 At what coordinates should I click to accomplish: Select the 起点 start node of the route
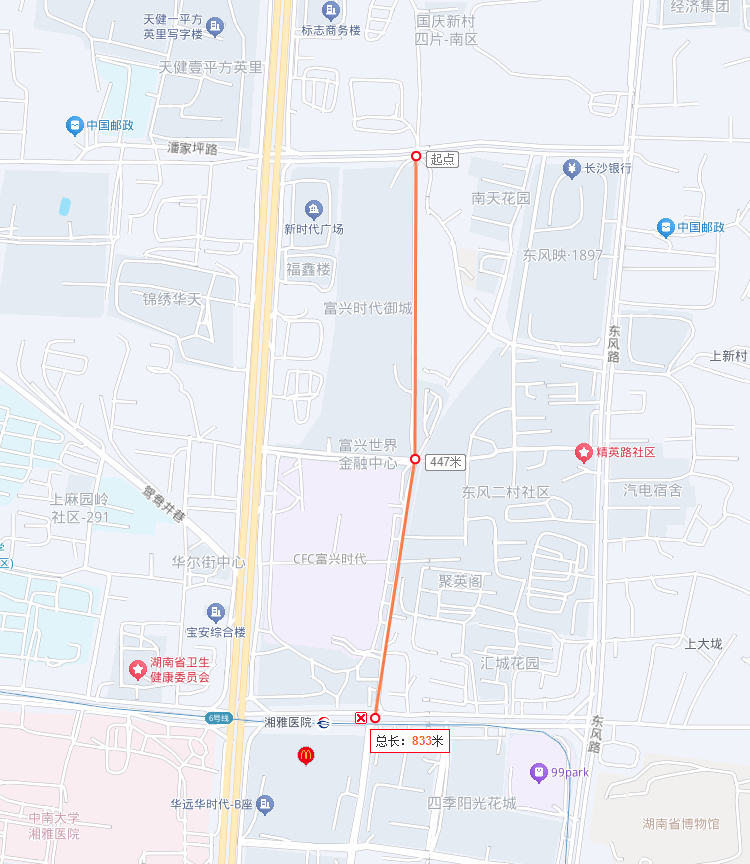pyautogui.click(x=416, y=156)
